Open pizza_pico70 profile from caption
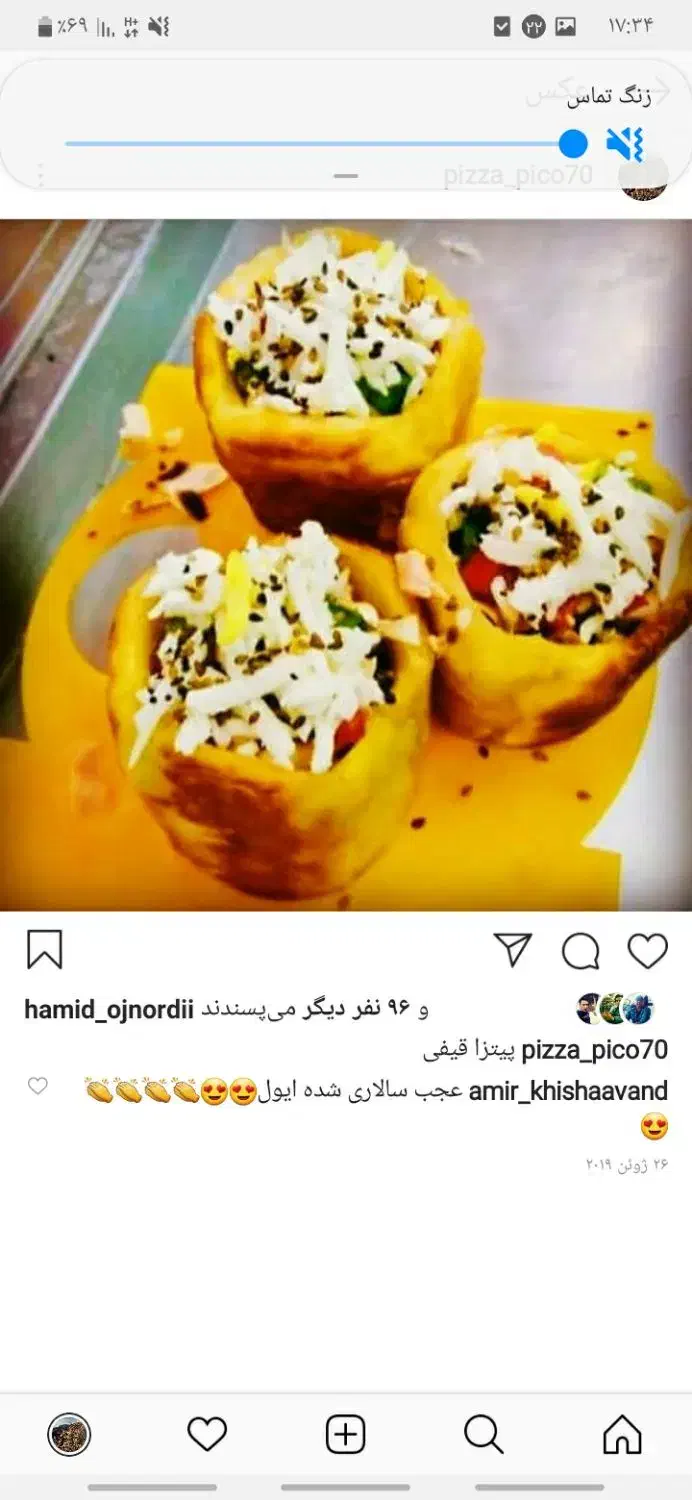This screenshot has height=1500, width=692. pos(594,1050)
